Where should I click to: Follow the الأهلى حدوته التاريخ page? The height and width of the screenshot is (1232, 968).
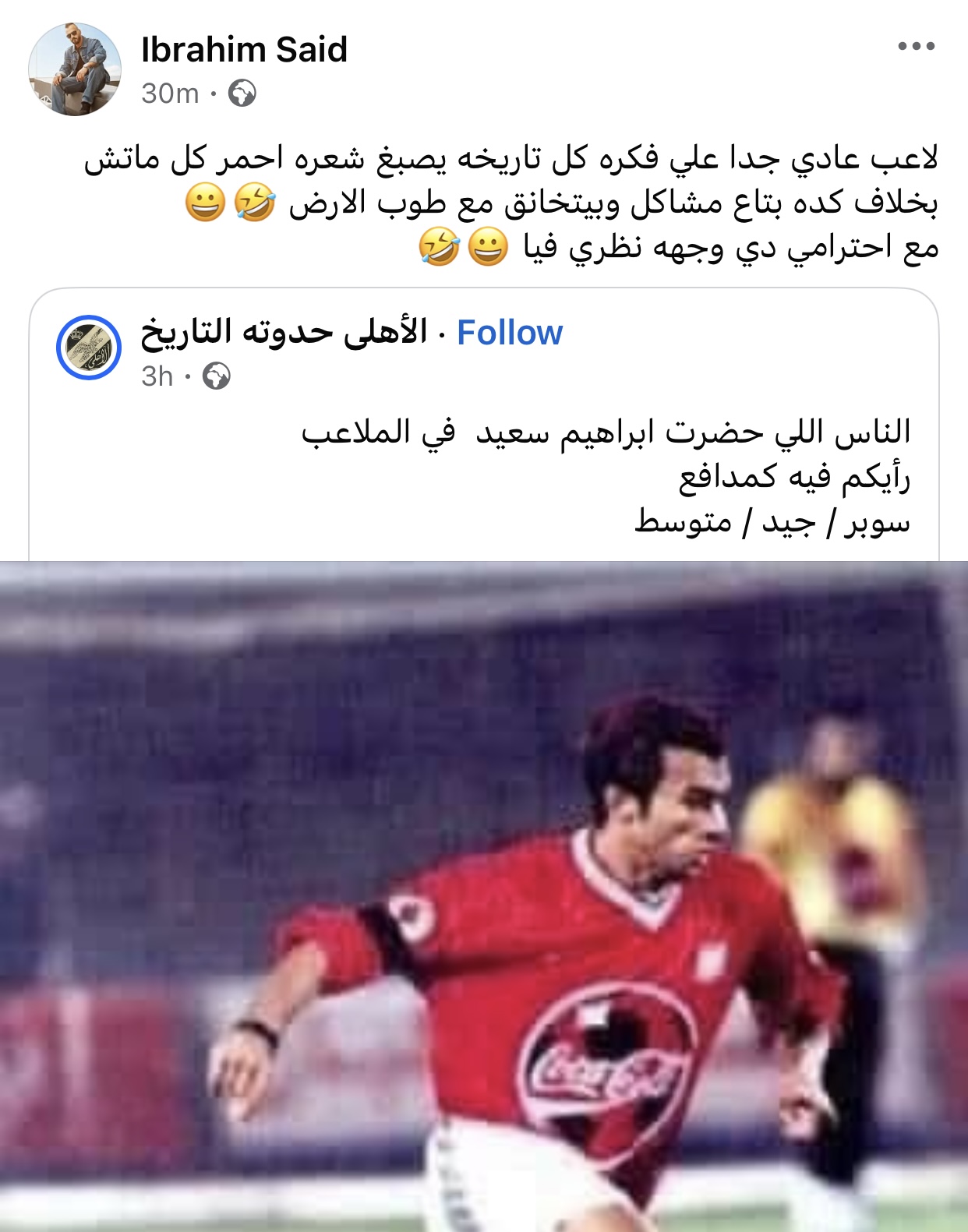(x=510, y=333)
